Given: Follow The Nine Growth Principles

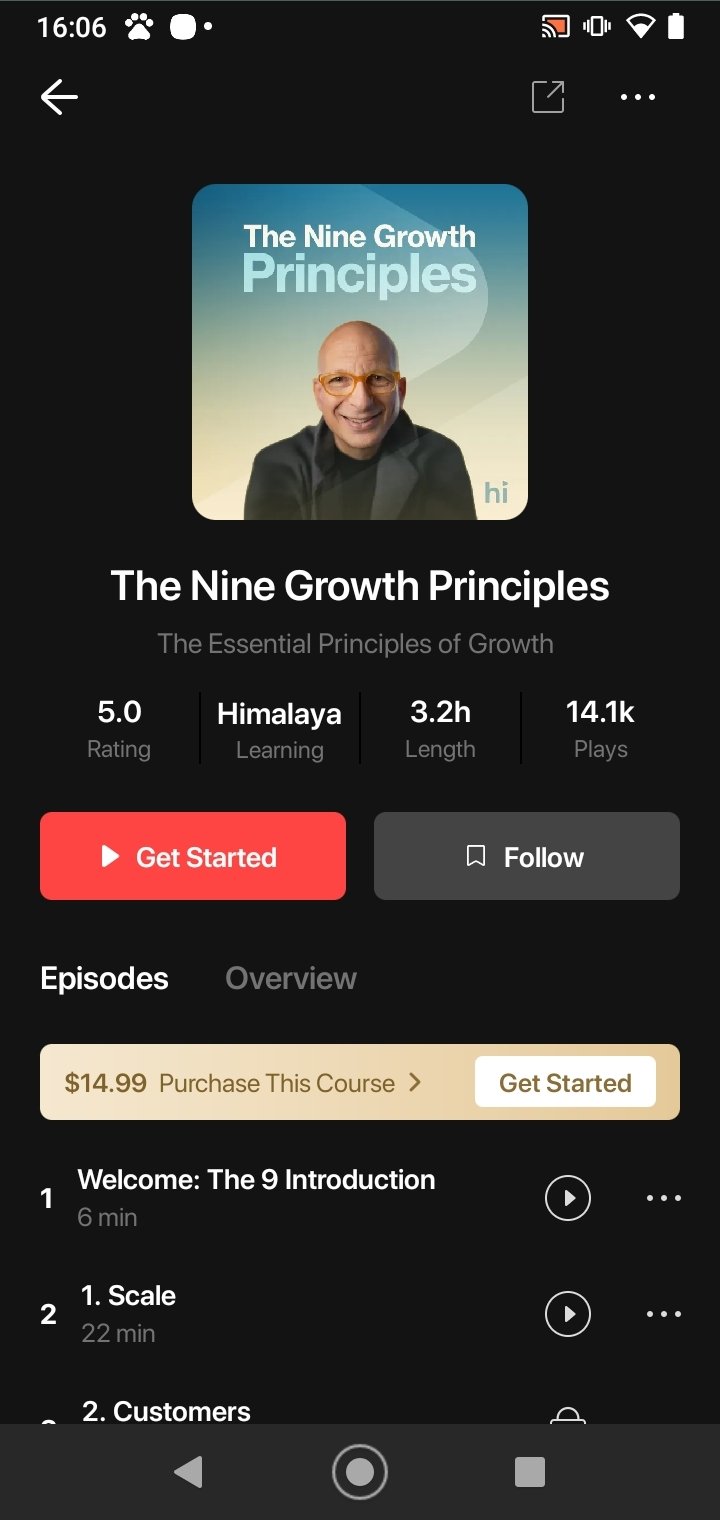Looking at the screenshot, I should point(526,856).
